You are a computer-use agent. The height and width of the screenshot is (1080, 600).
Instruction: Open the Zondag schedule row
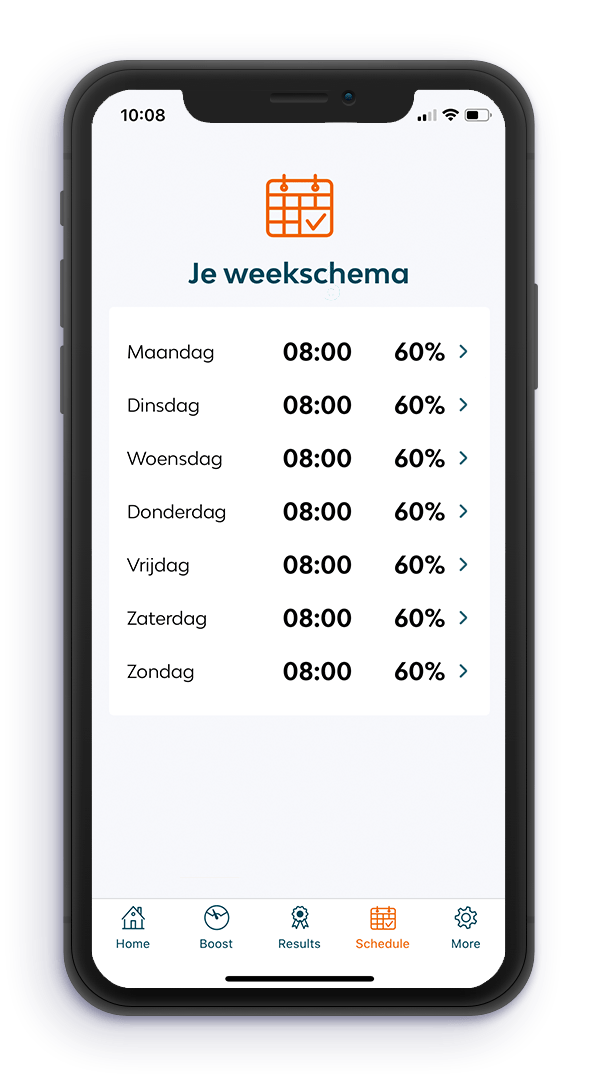[x=298, y=671]
